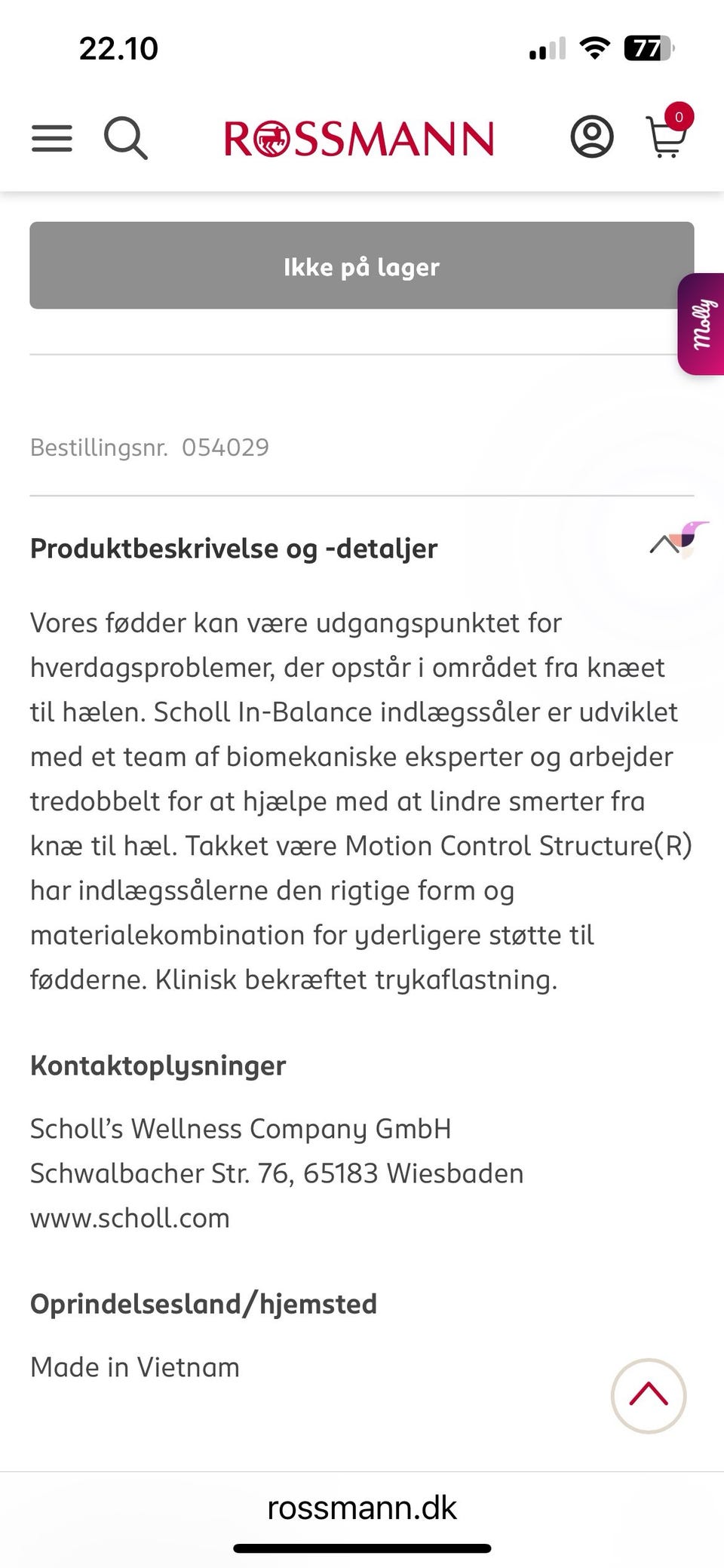The width and height of the screenshot is (724, 1568).
Task: Tap the battery indicator showing 77
Action: tap(647, 48)
